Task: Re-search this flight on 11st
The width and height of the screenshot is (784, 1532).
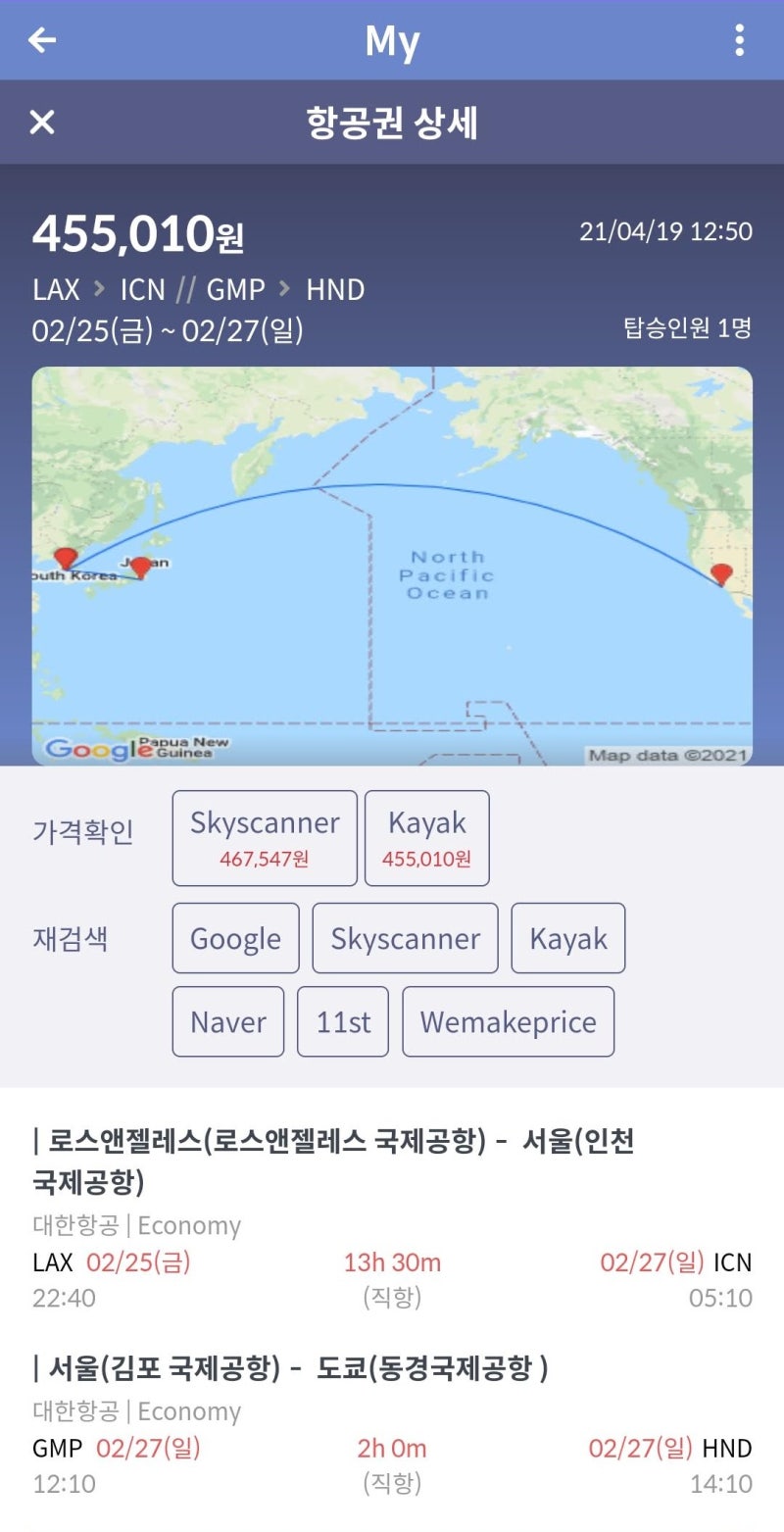Action: (343, 1021)
